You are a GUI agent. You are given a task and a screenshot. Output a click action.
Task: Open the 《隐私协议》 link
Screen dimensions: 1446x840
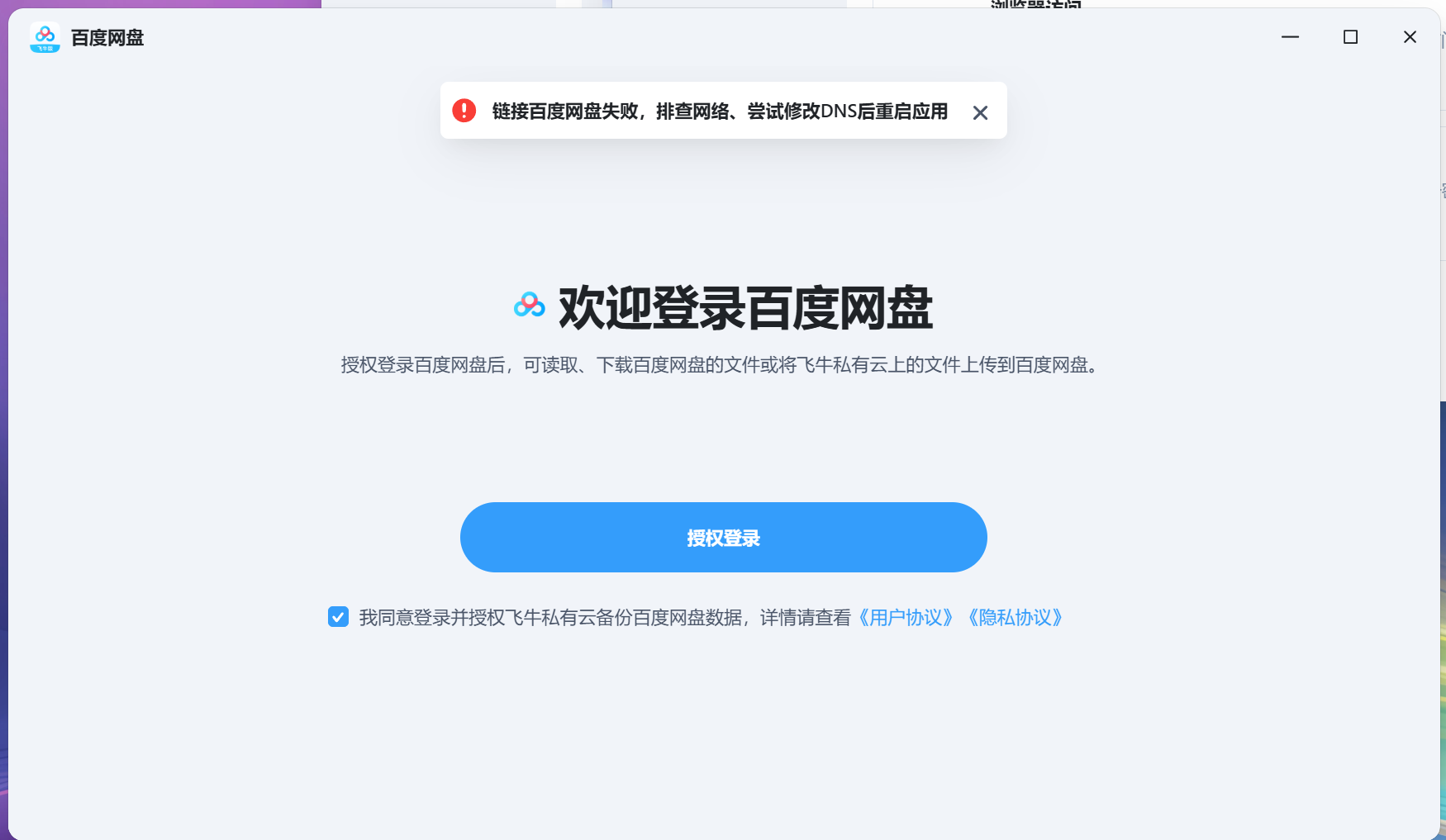(1016, 618)
